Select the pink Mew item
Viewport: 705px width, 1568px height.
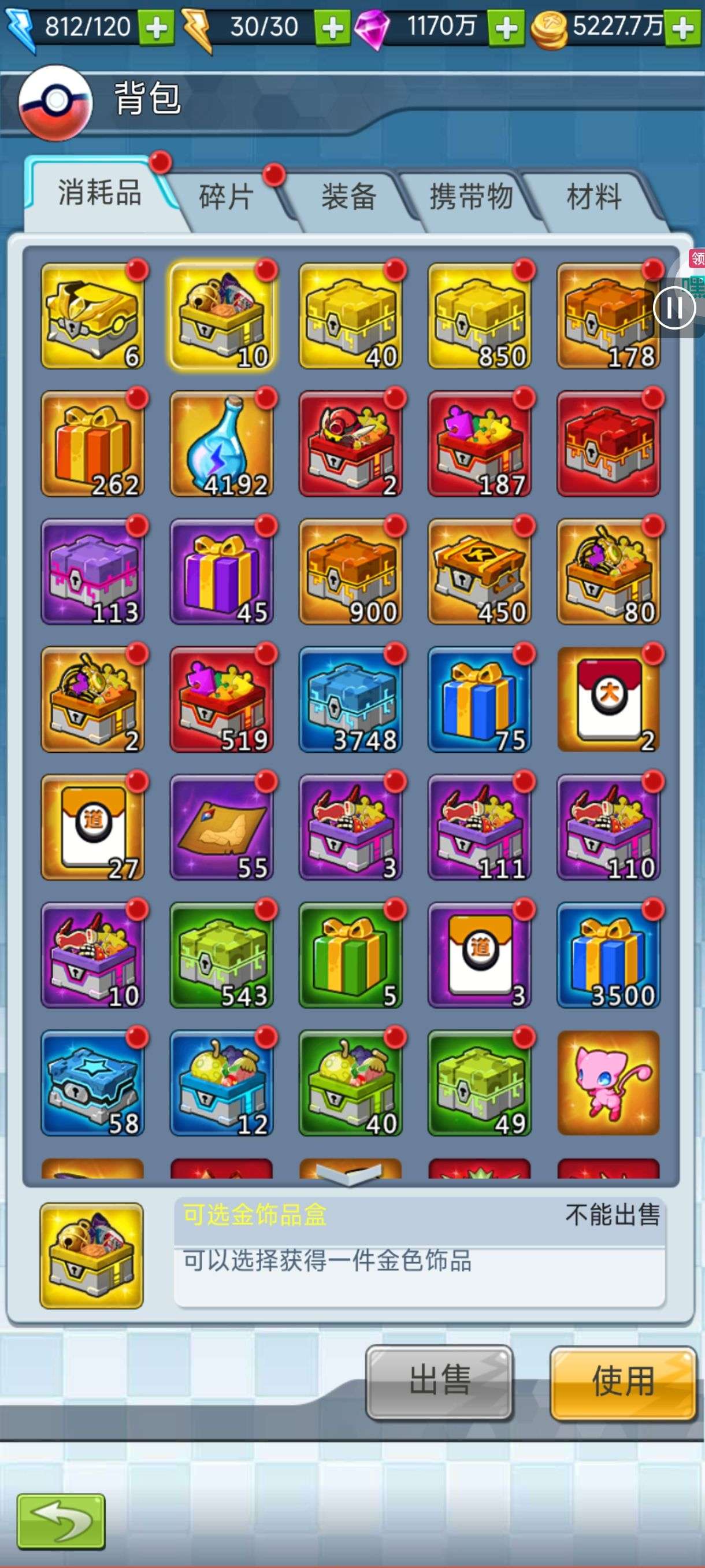[x=608, y=1083]
